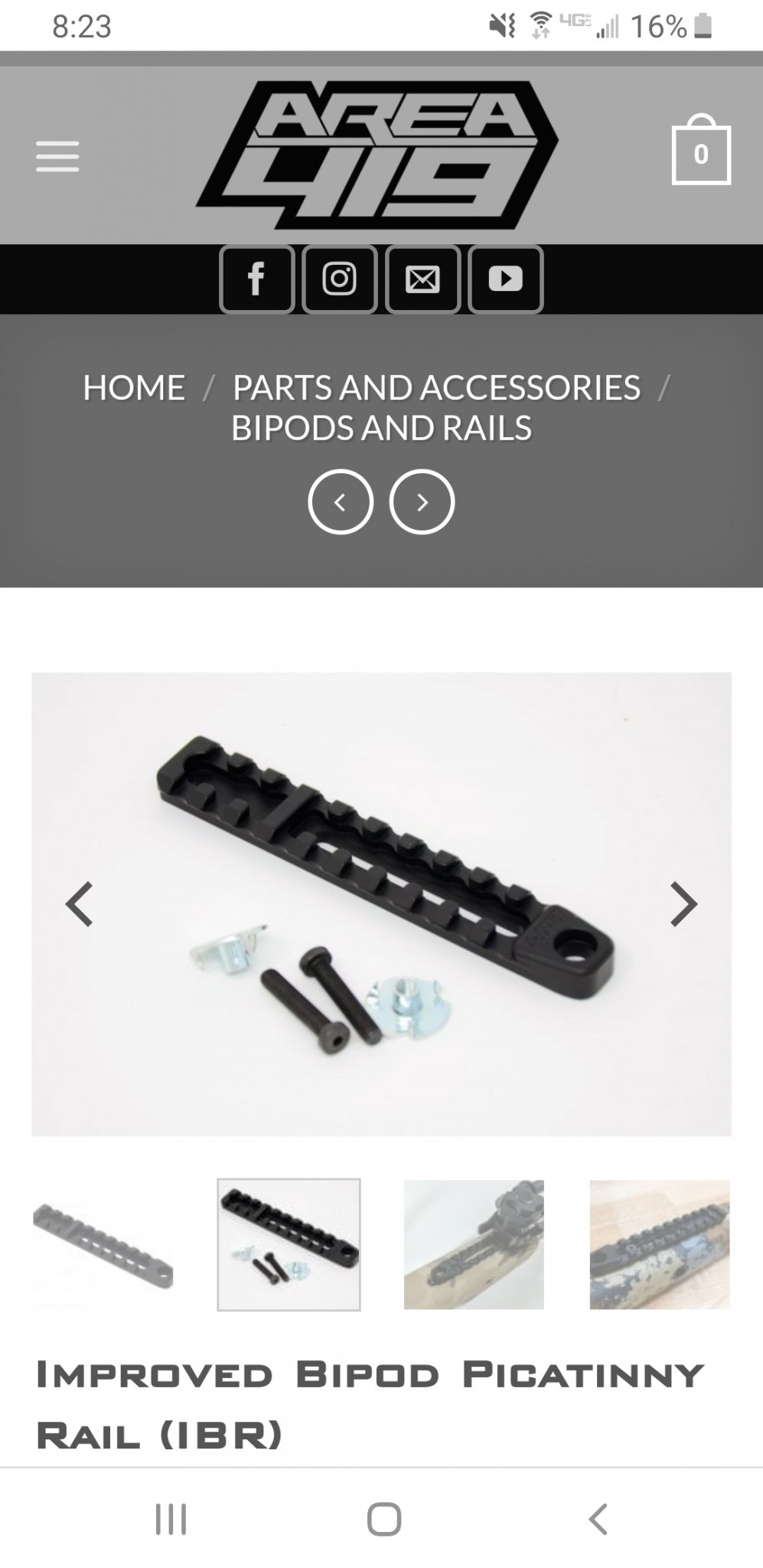Send an email via the envelope icon
This screenshot has width=763, height=1568.
(x=422, y=279)
